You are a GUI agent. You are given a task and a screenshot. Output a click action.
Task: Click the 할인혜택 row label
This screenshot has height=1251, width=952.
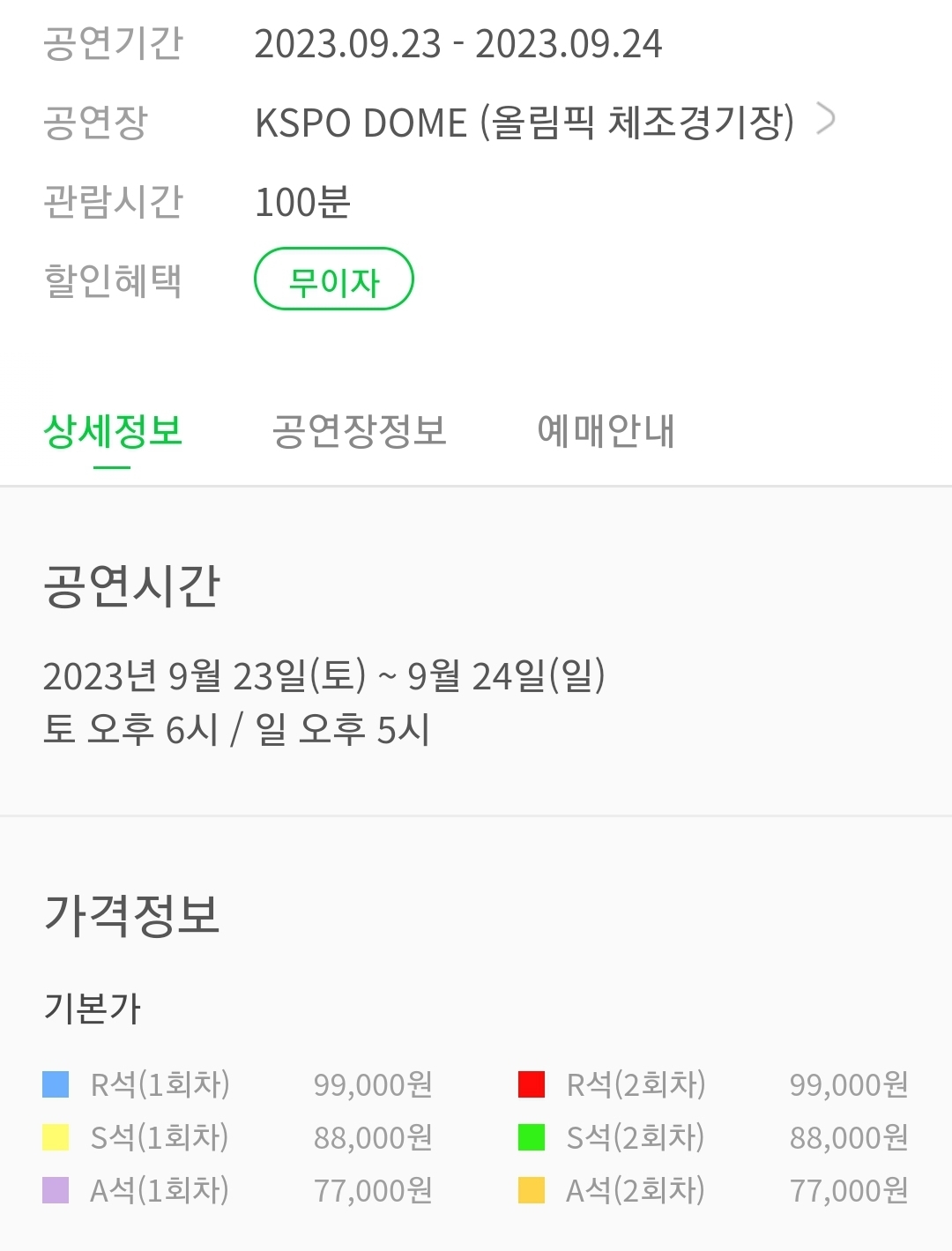tap(114, 279)
